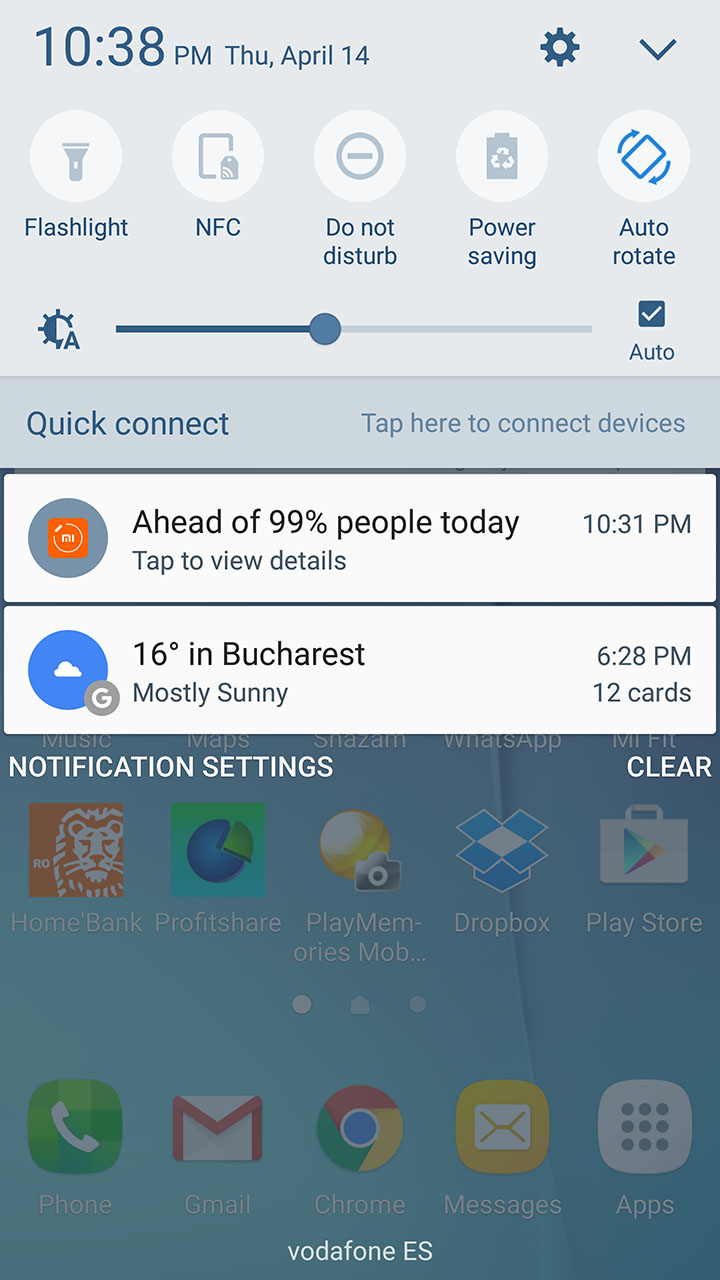The width and height of the screenshot is (720, 1280).
Task: Clear all notifications
Action: (669, 767)
